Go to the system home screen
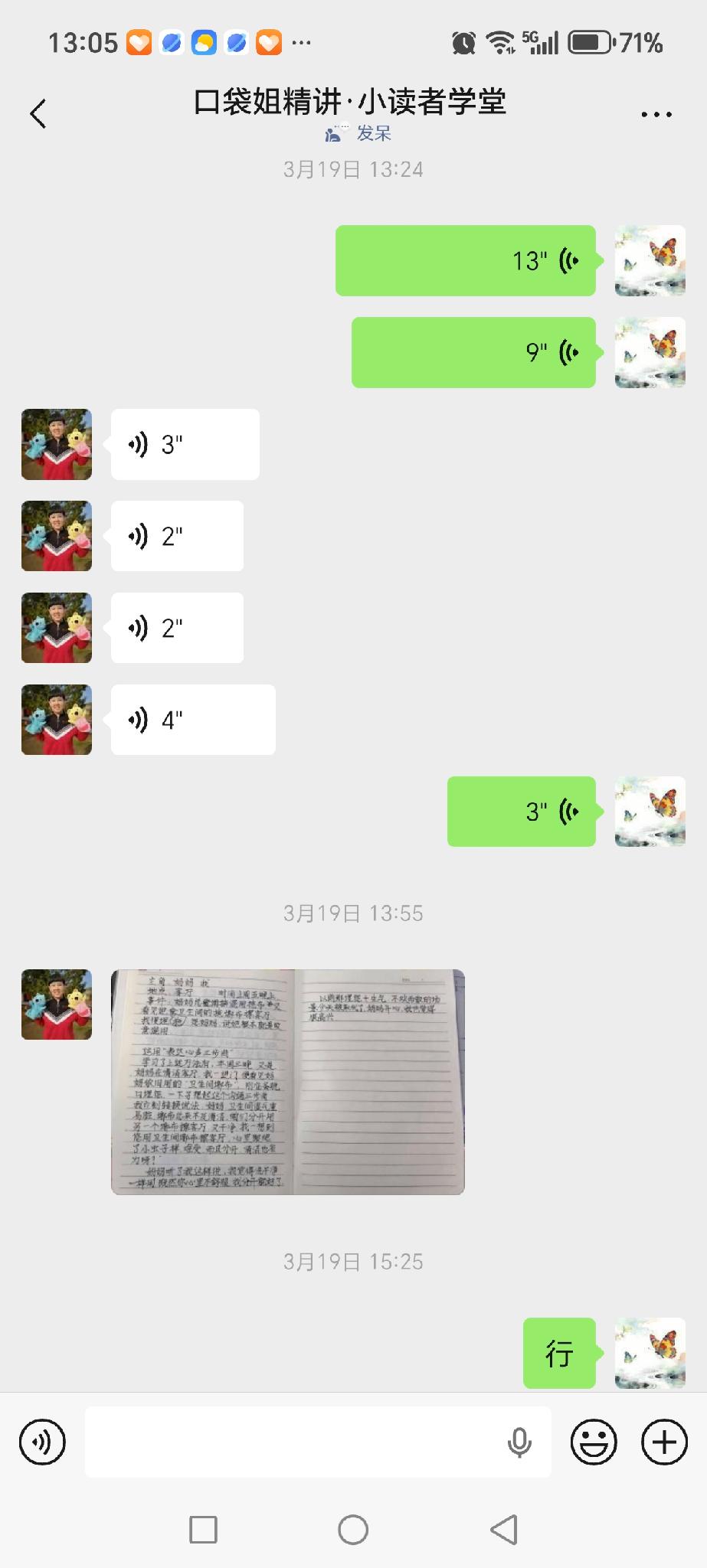 [x=353, y=1530]
